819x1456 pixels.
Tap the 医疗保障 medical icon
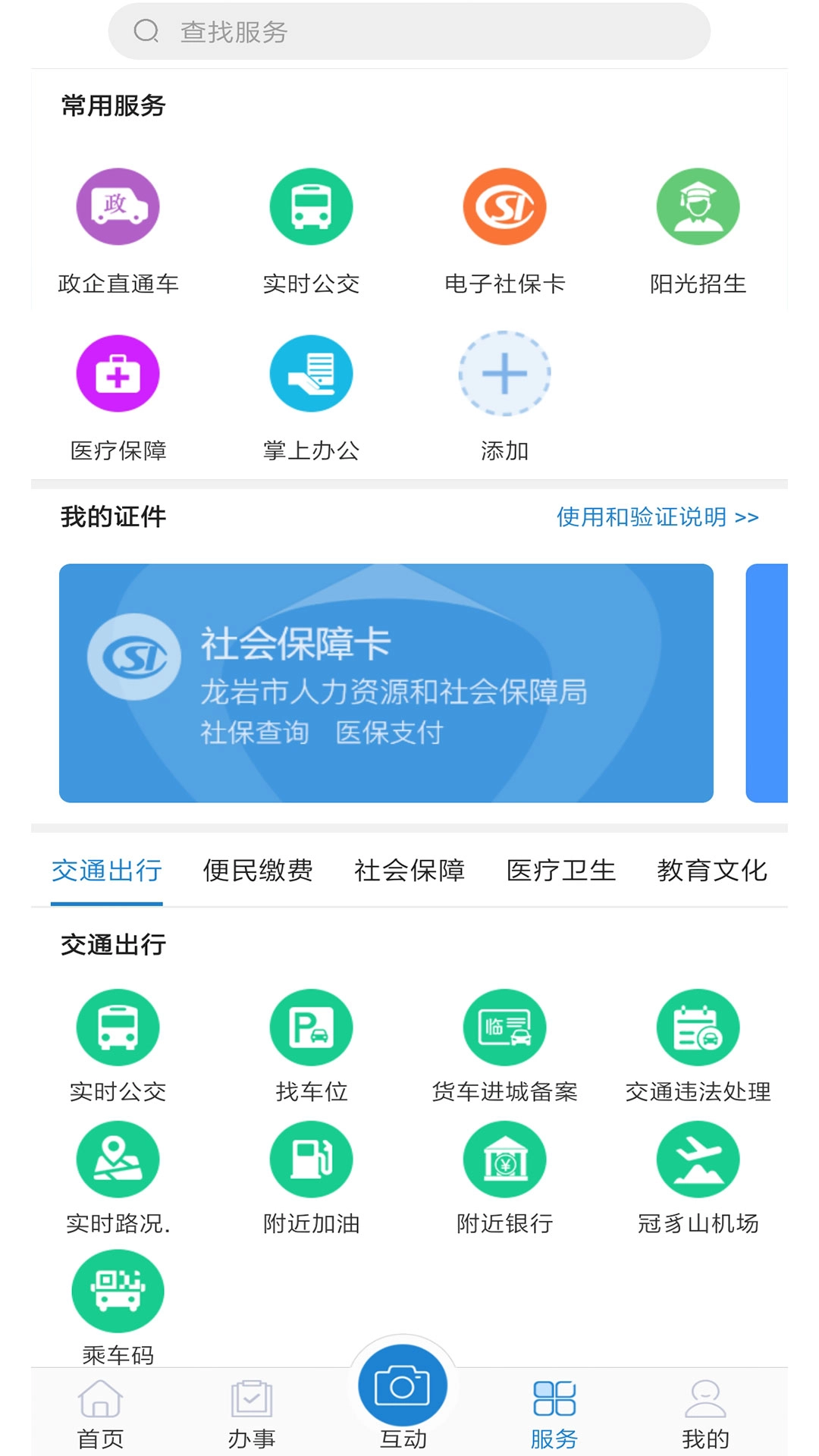click(x=117, y=373)
